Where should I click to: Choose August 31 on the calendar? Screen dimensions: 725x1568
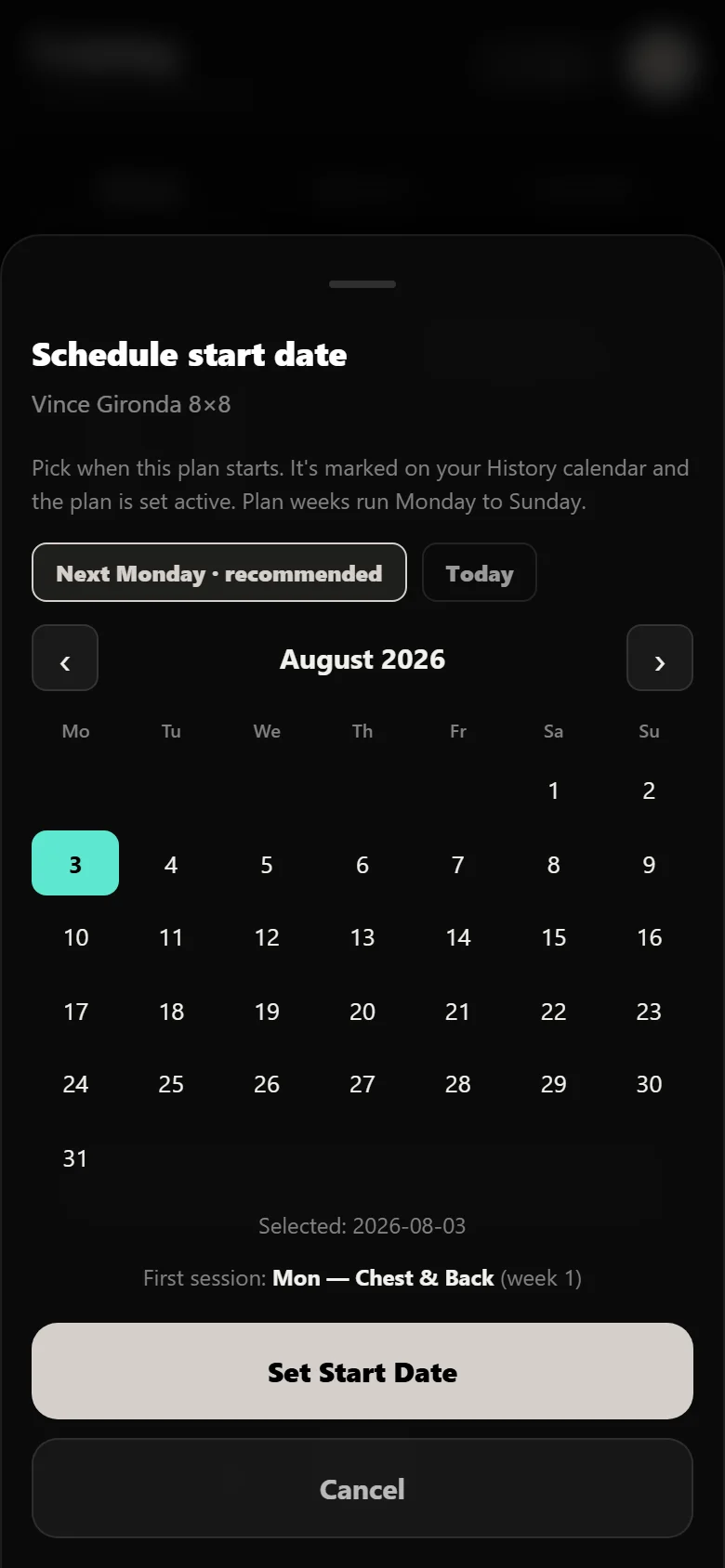click(75, 1157)
